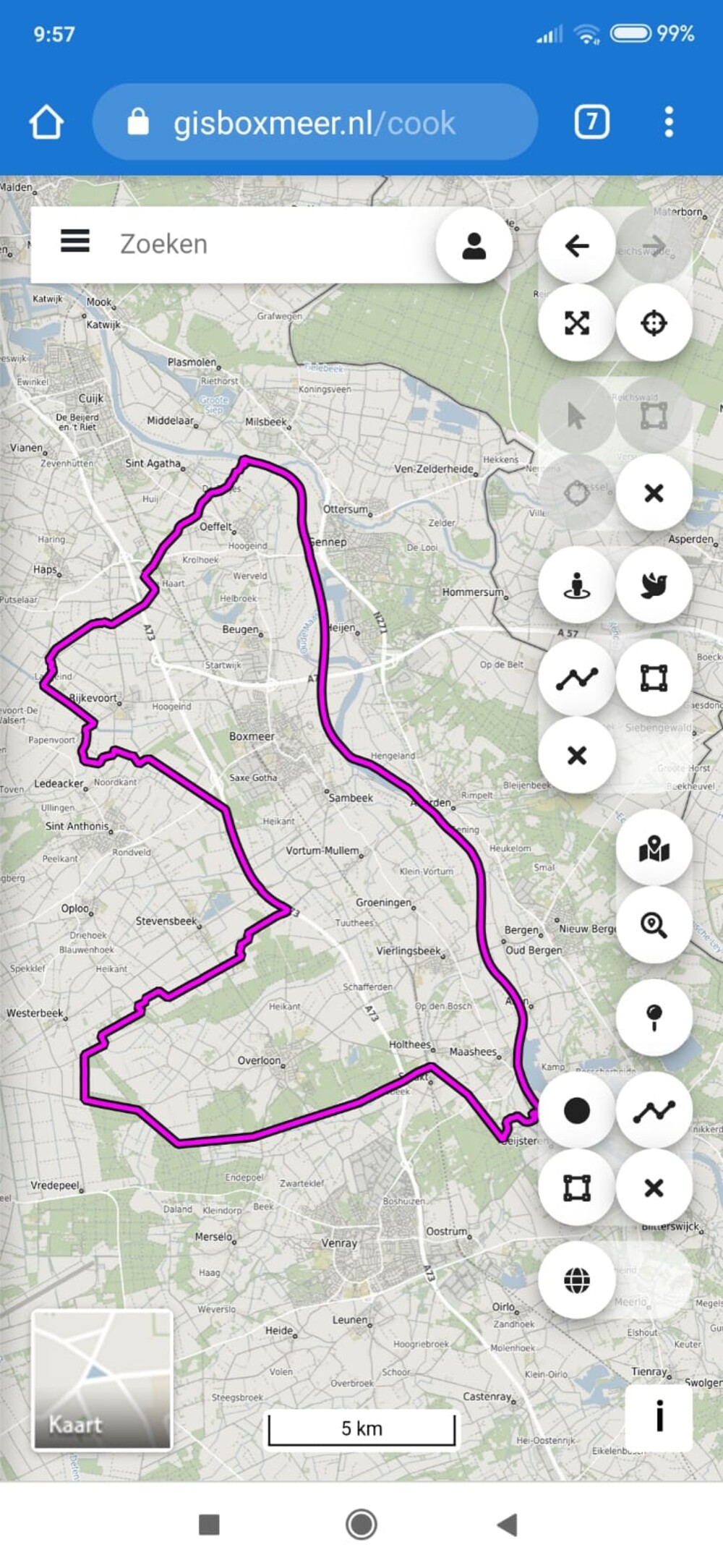Open the bird's-eye view icon
The image size is (723, 1568).
[x=654, y=584]
